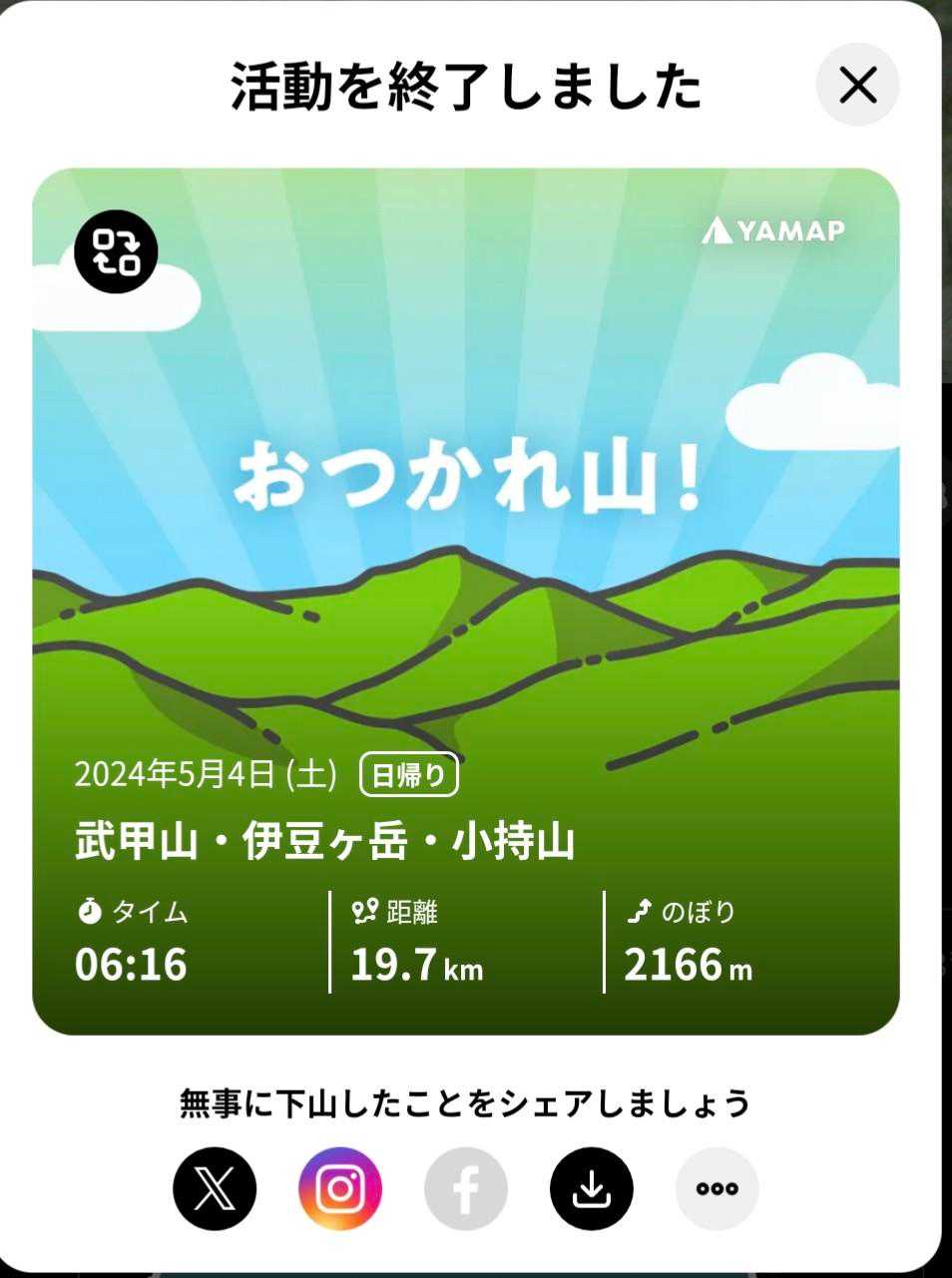
Task: Close the activity finished dialog
Action: click(x=857, y=85)
